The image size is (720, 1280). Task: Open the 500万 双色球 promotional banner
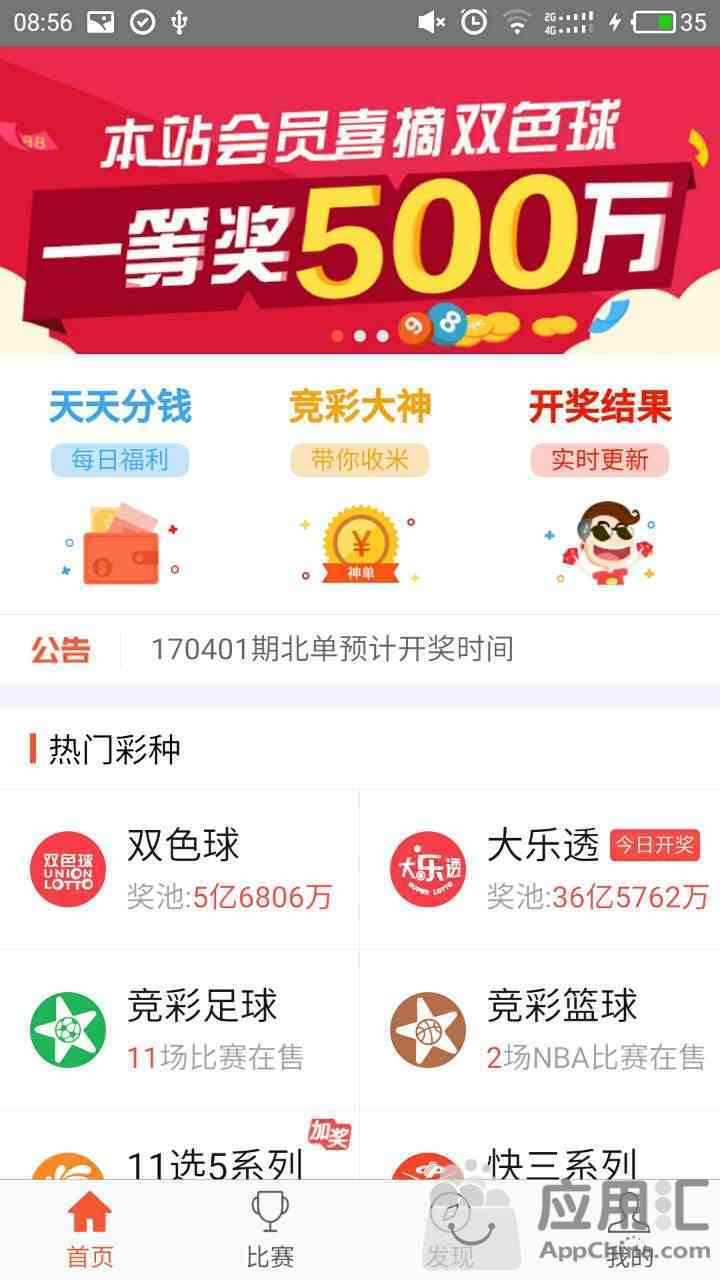click(360, 200)
